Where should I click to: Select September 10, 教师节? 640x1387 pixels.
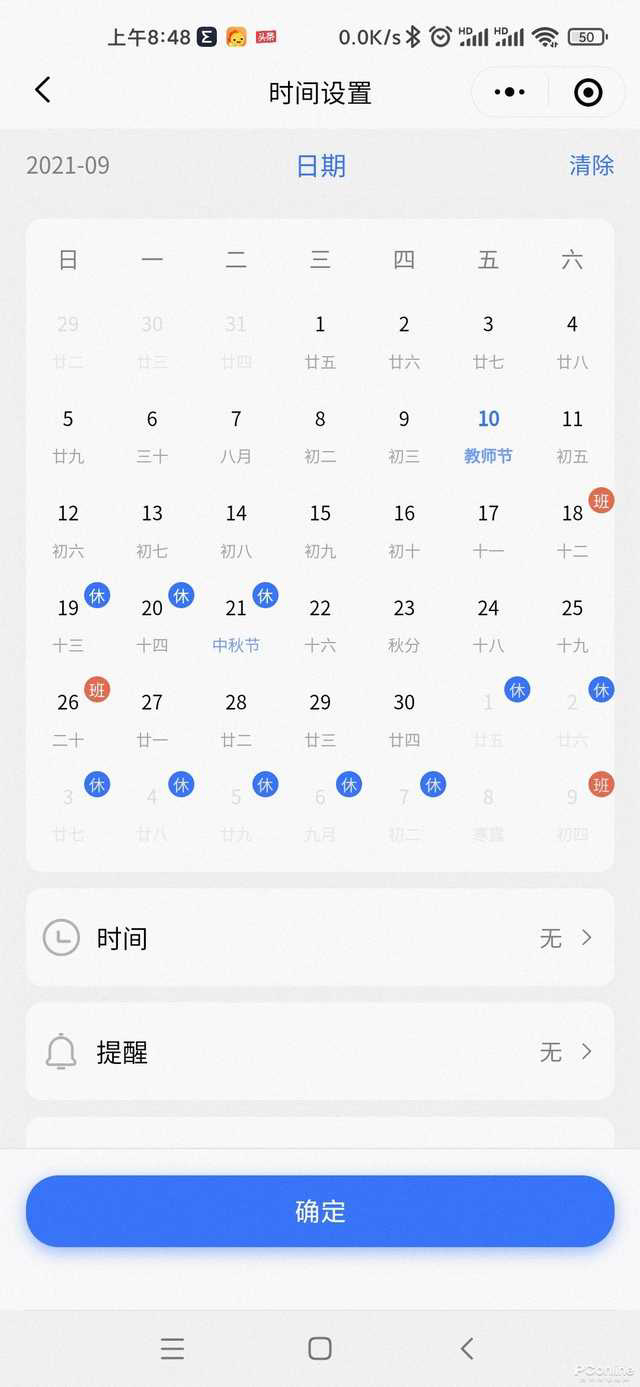pyautogui.click(x=488, y=434)
